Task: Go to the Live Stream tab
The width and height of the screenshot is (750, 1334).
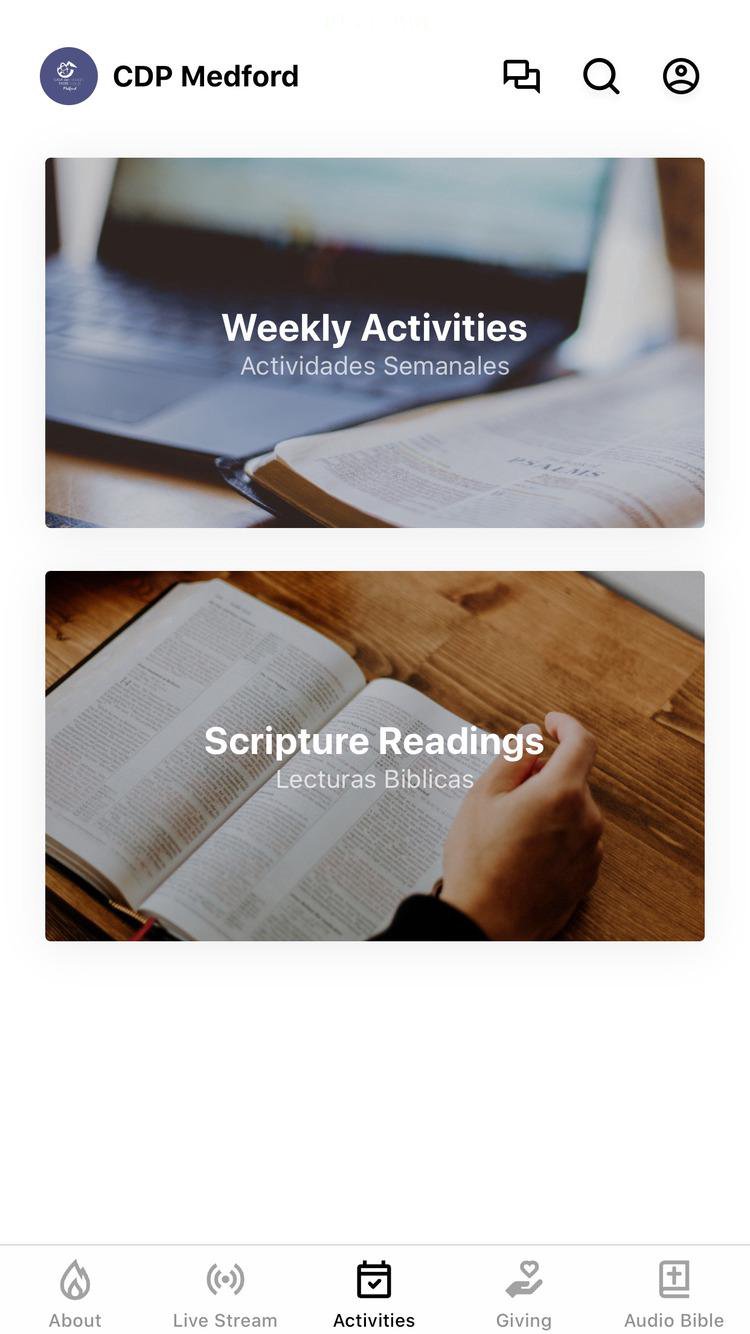Action: point(225,1293)
